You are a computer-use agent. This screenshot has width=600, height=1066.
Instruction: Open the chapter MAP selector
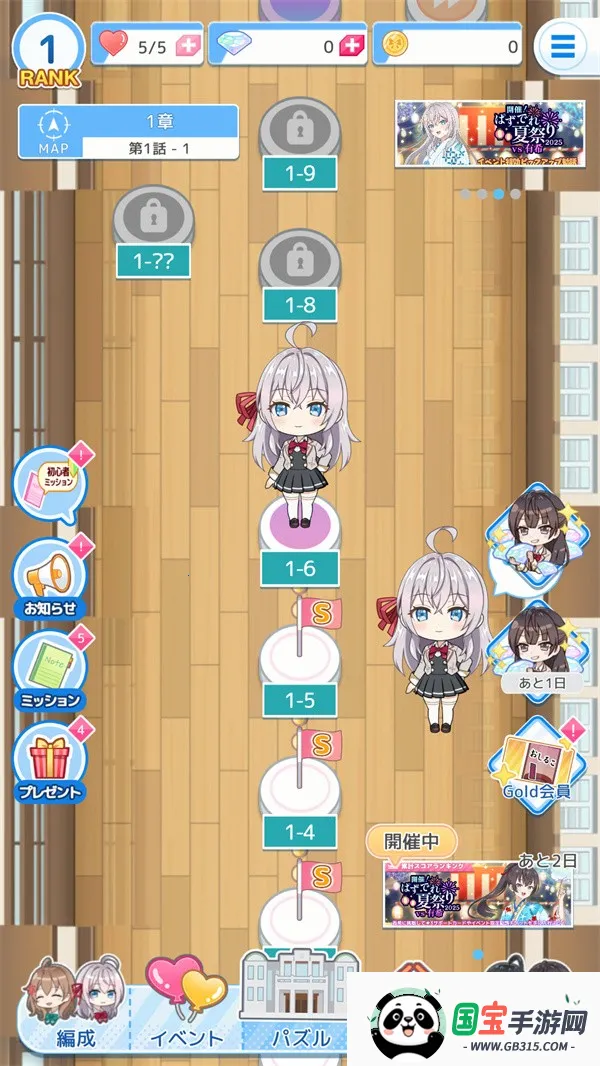click(128, 134)
